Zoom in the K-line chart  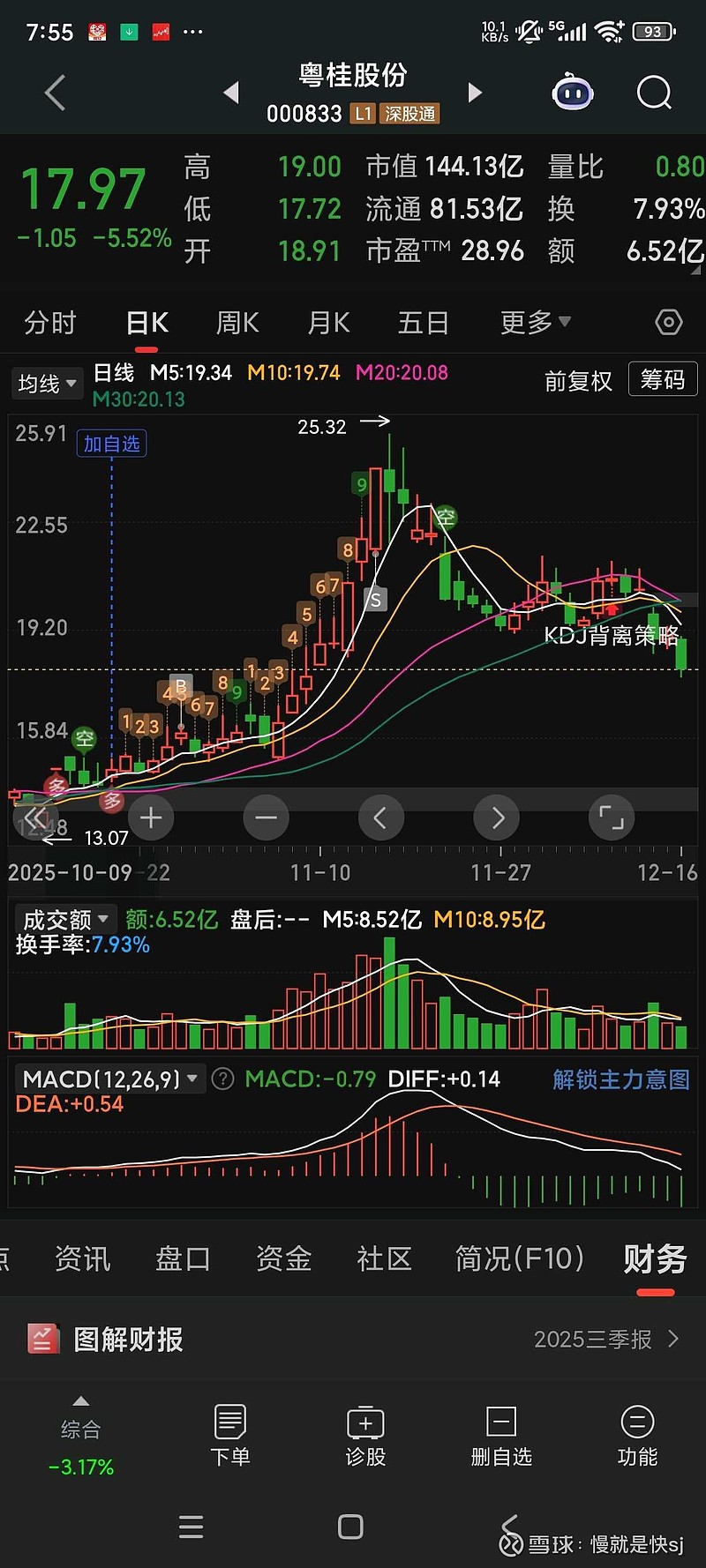click(151, 818)
